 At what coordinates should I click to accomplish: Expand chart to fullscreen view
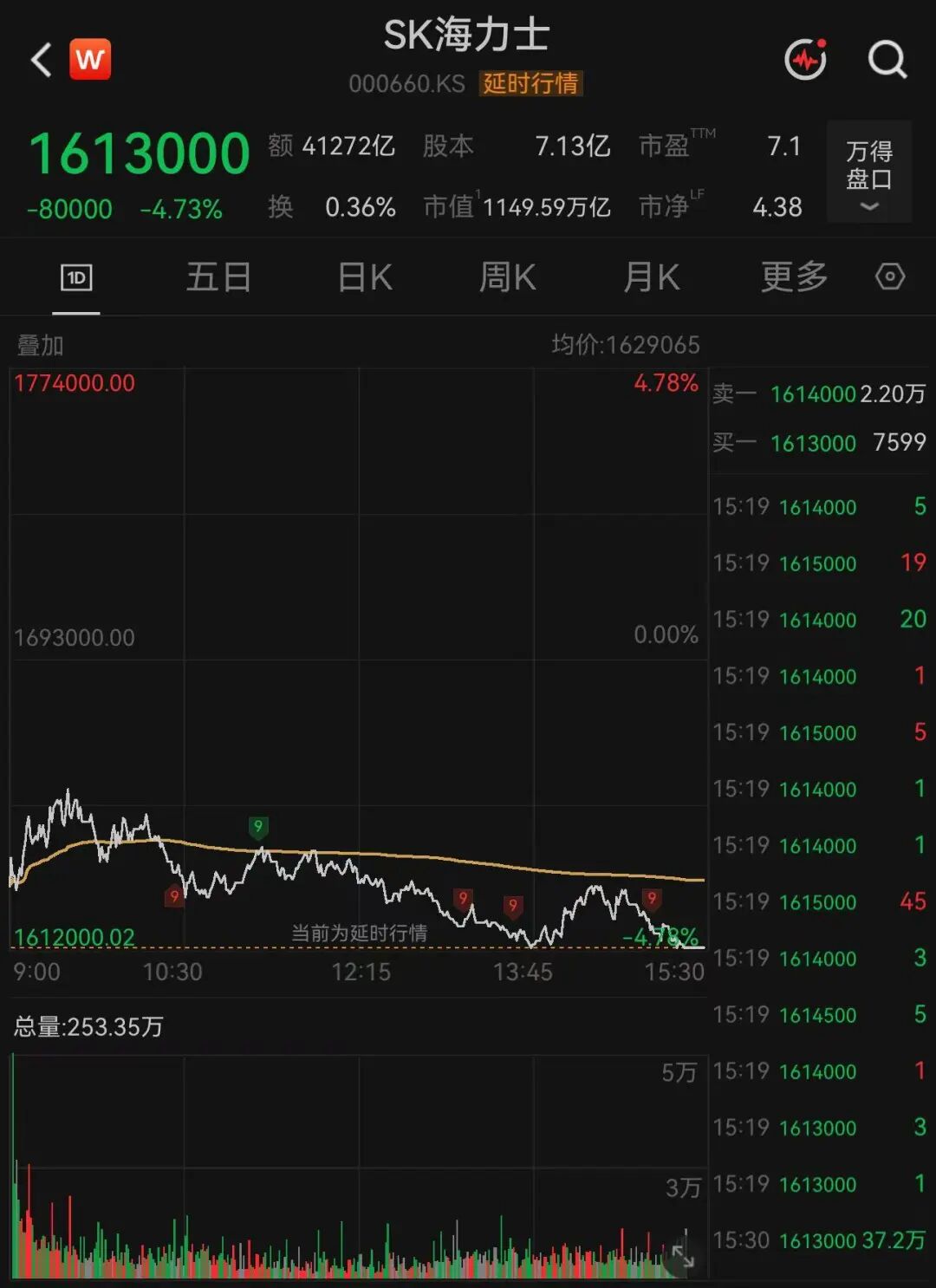683,1256
